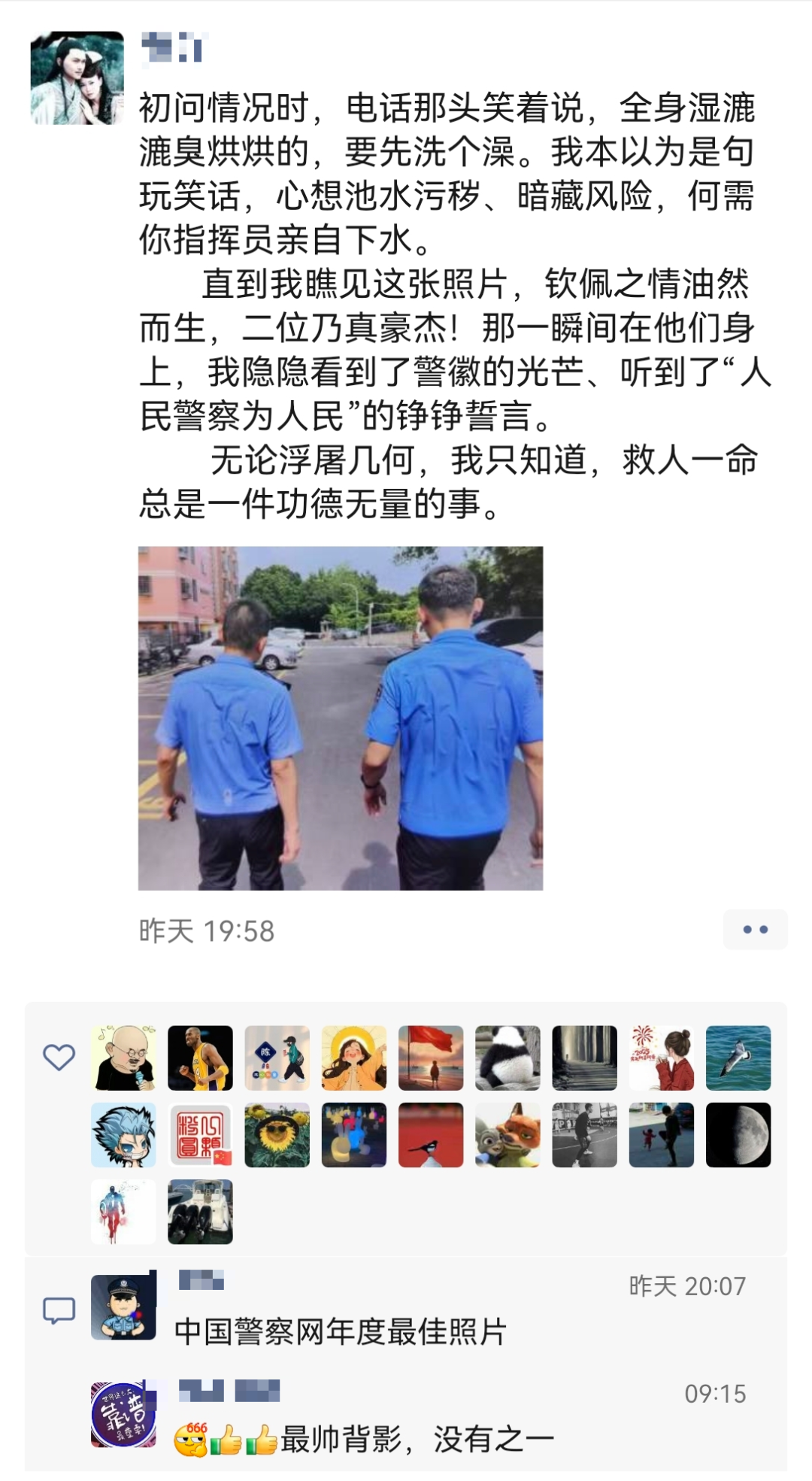
Task: Open the Kobe basketball avatar liker
Action: click(x=200, y=1058)
